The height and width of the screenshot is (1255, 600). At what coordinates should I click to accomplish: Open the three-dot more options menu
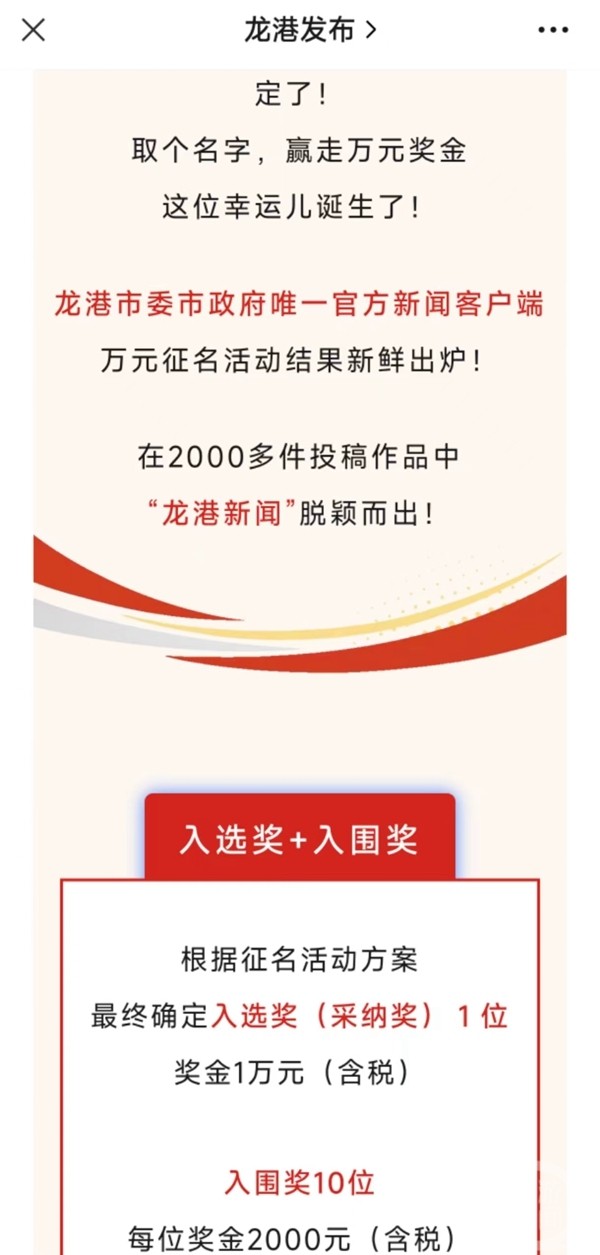553,30
